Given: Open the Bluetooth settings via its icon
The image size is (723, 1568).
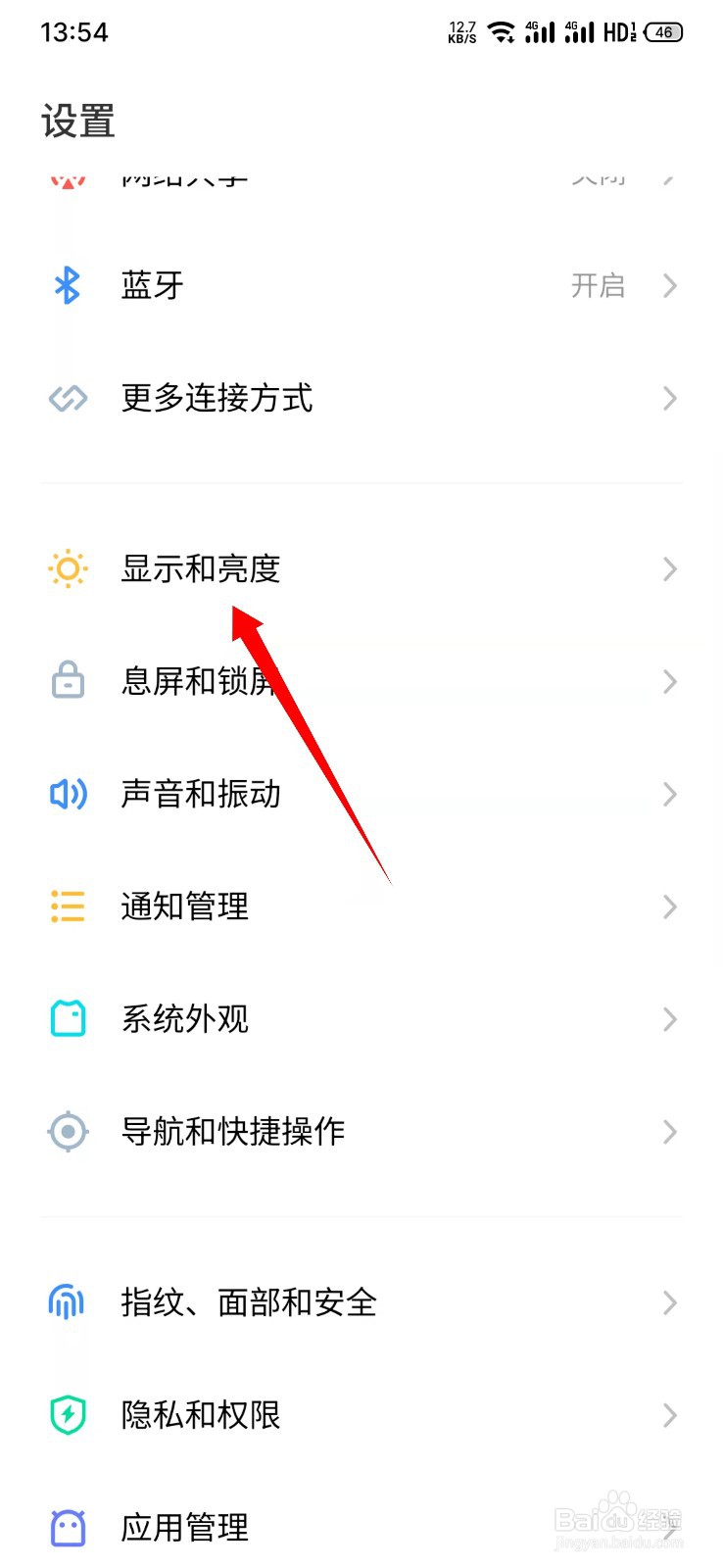Looking at the screenshot, I should [67, 285].
